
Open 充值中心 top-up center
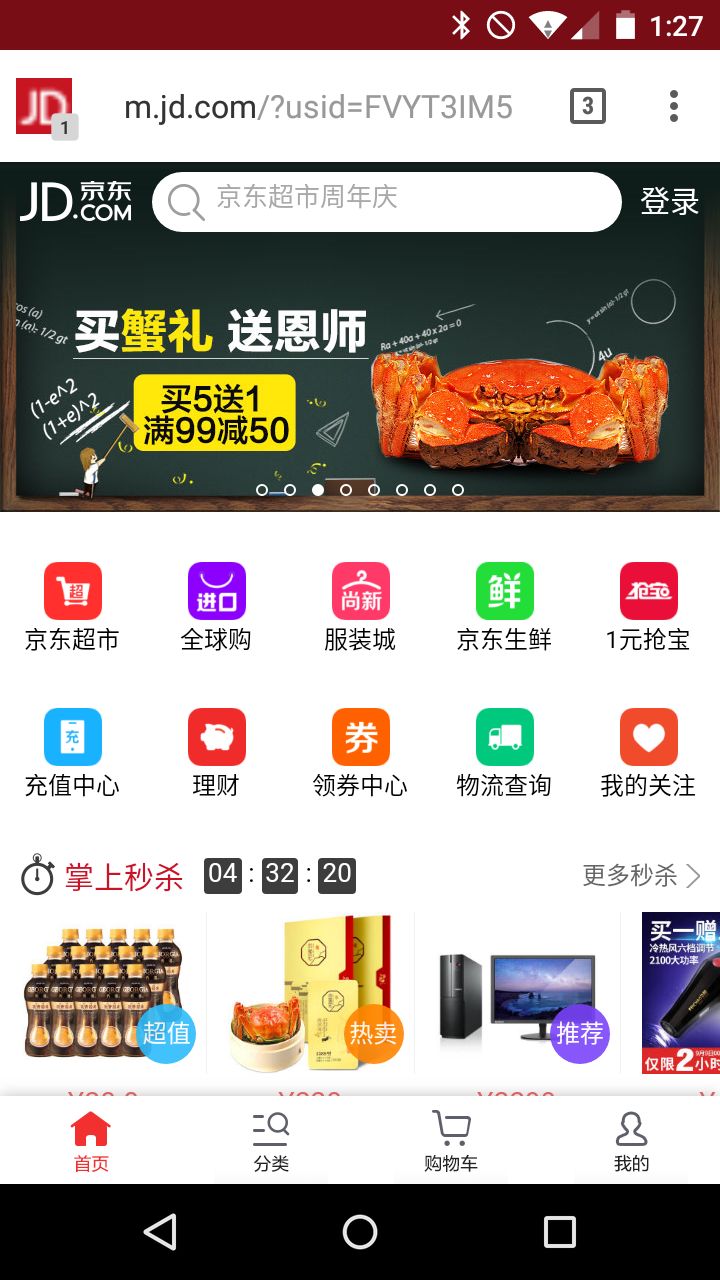point(72,754)
